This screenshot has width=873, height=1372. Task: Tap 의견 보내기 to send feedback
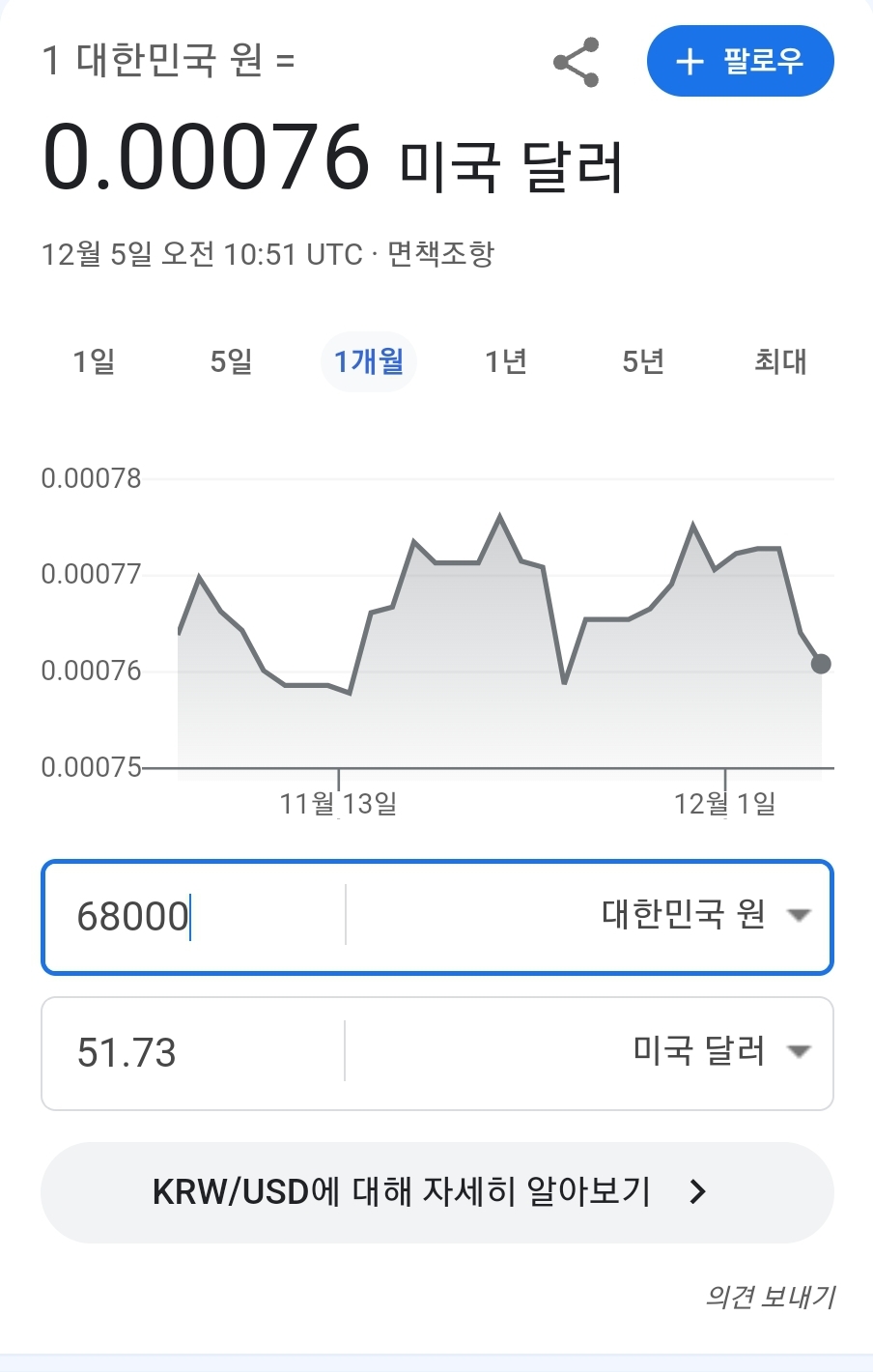pos(770,1296)
